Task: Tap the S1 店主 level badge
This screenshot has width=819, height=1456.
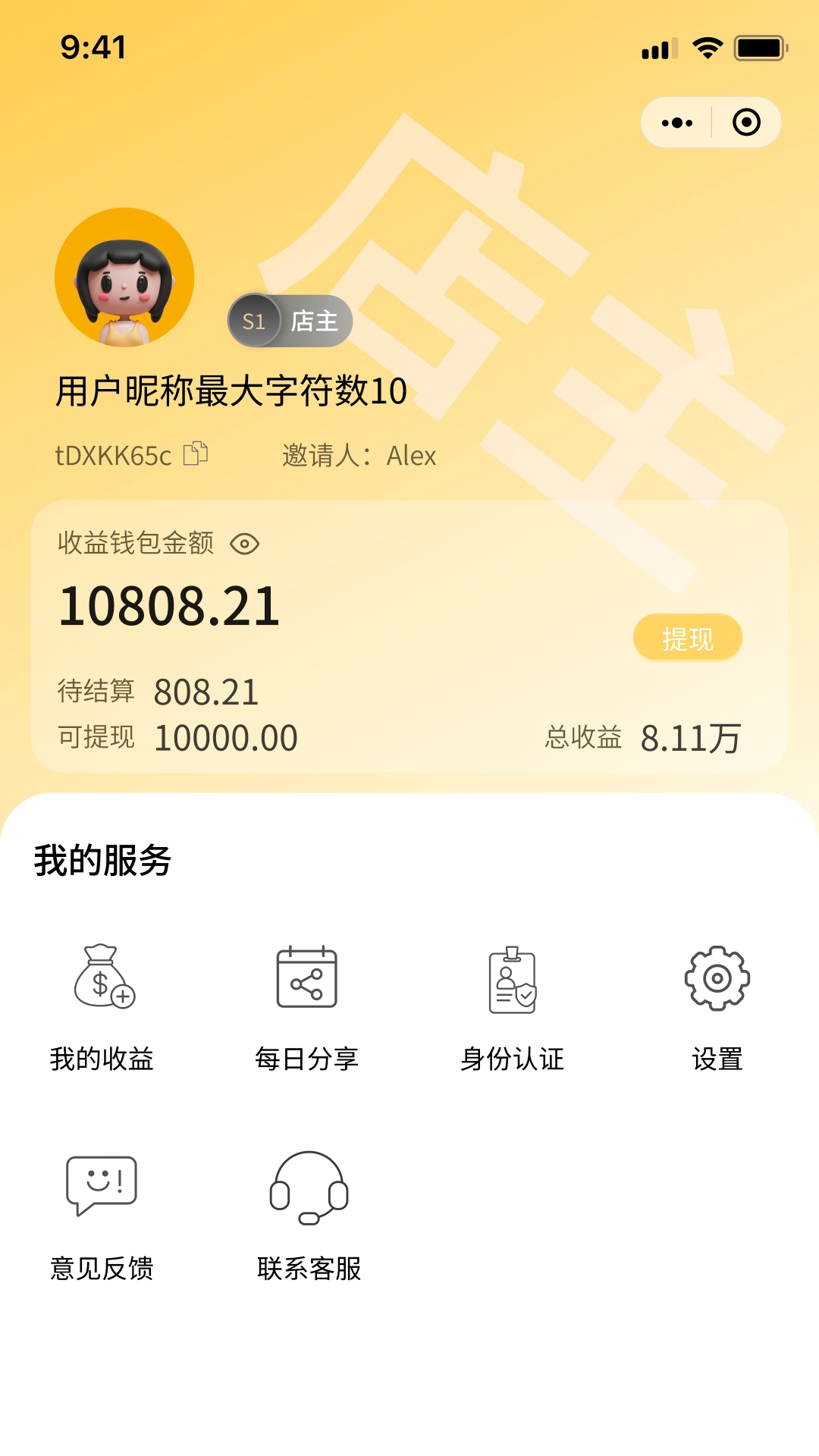Action: click(290, 321)
